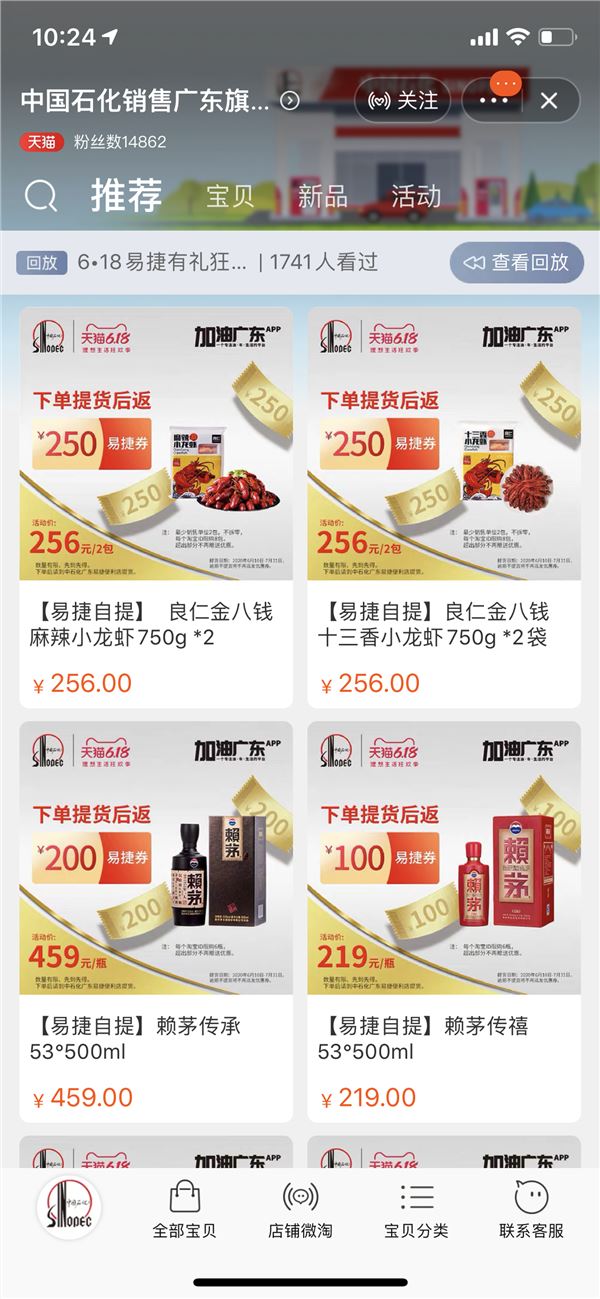Open 宝贝分类 categories
Viewport: 600px width, 1299px height.
[416, 1208]
